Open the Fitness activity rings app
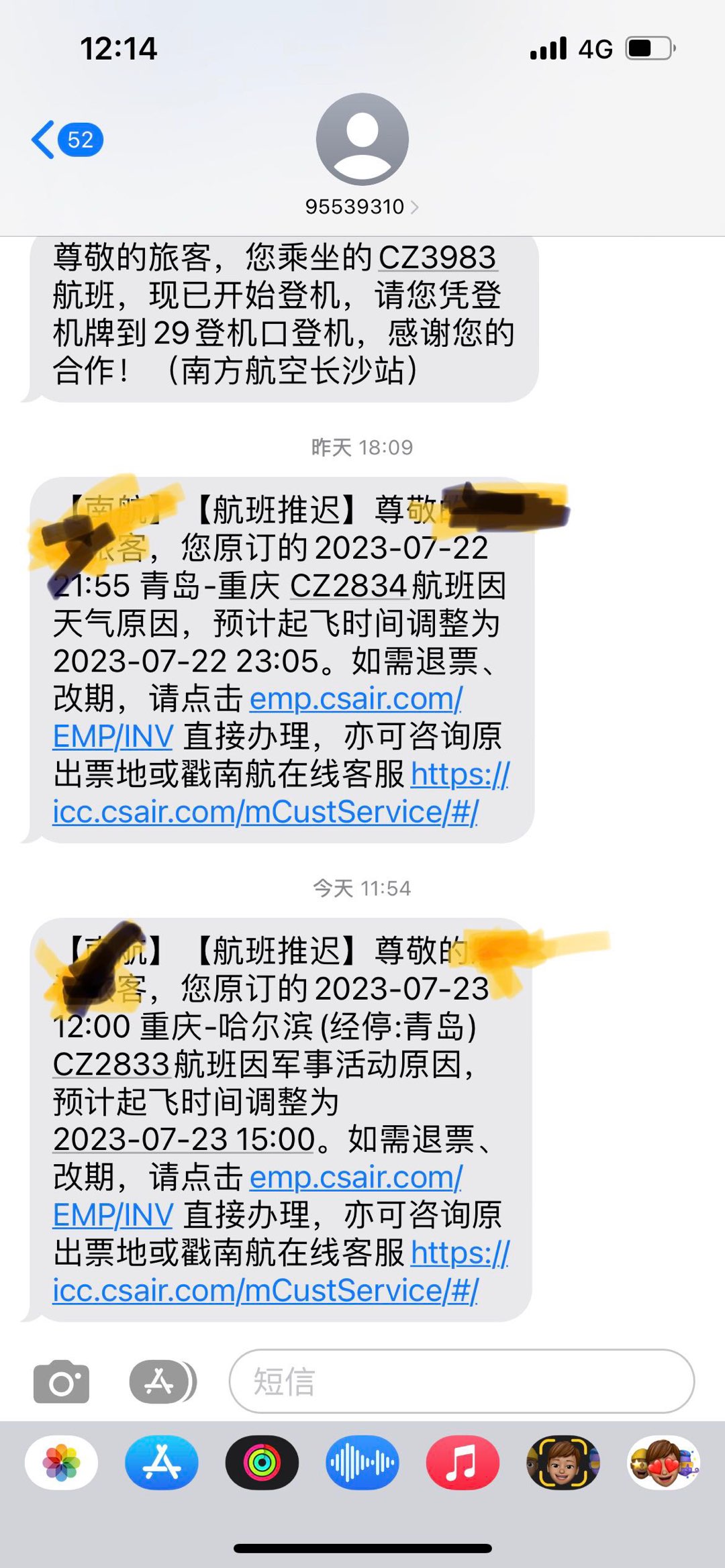Viewport: 725px width, 1568px height. [262, 1463]
